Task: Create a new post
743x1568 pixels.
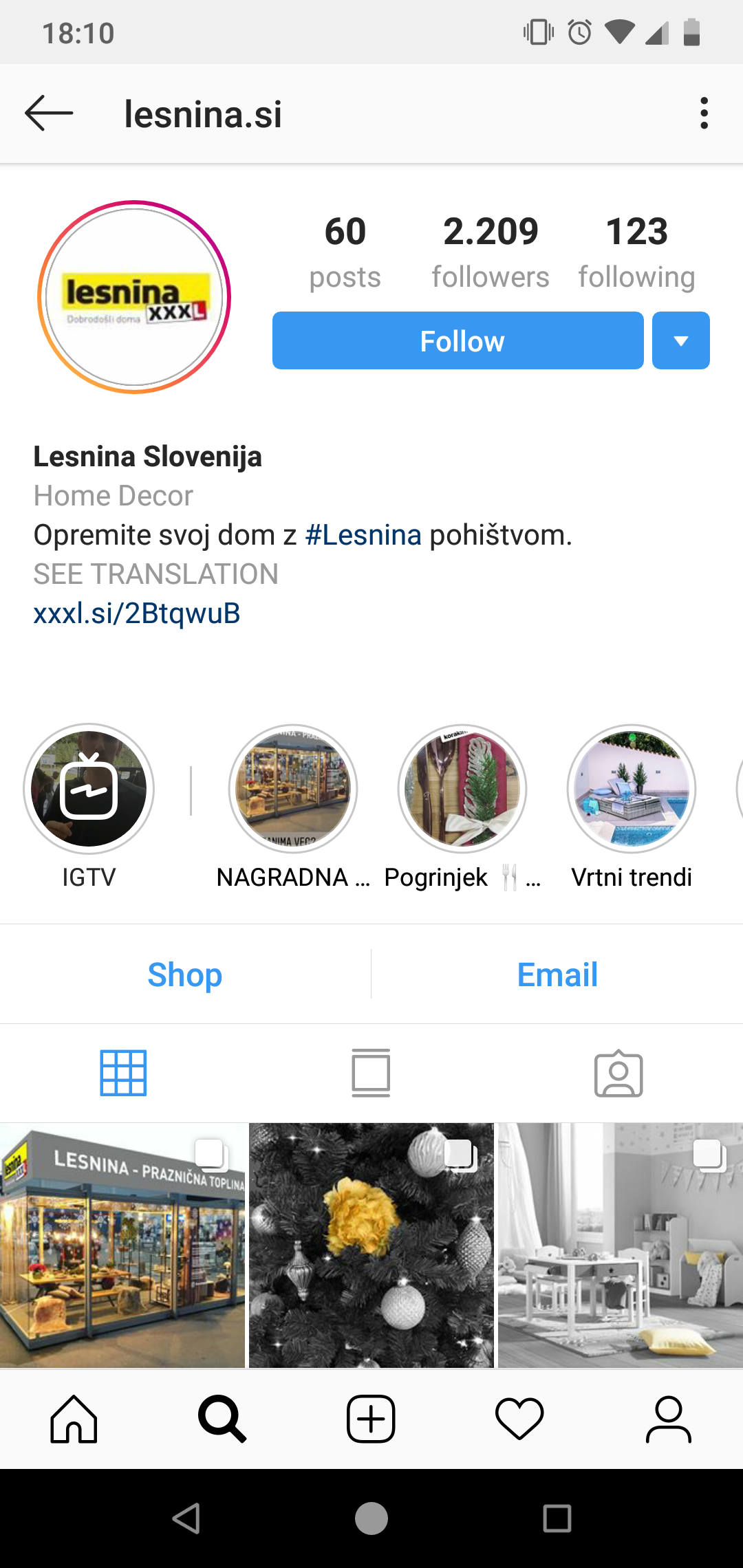Action: coord(371,1419)
